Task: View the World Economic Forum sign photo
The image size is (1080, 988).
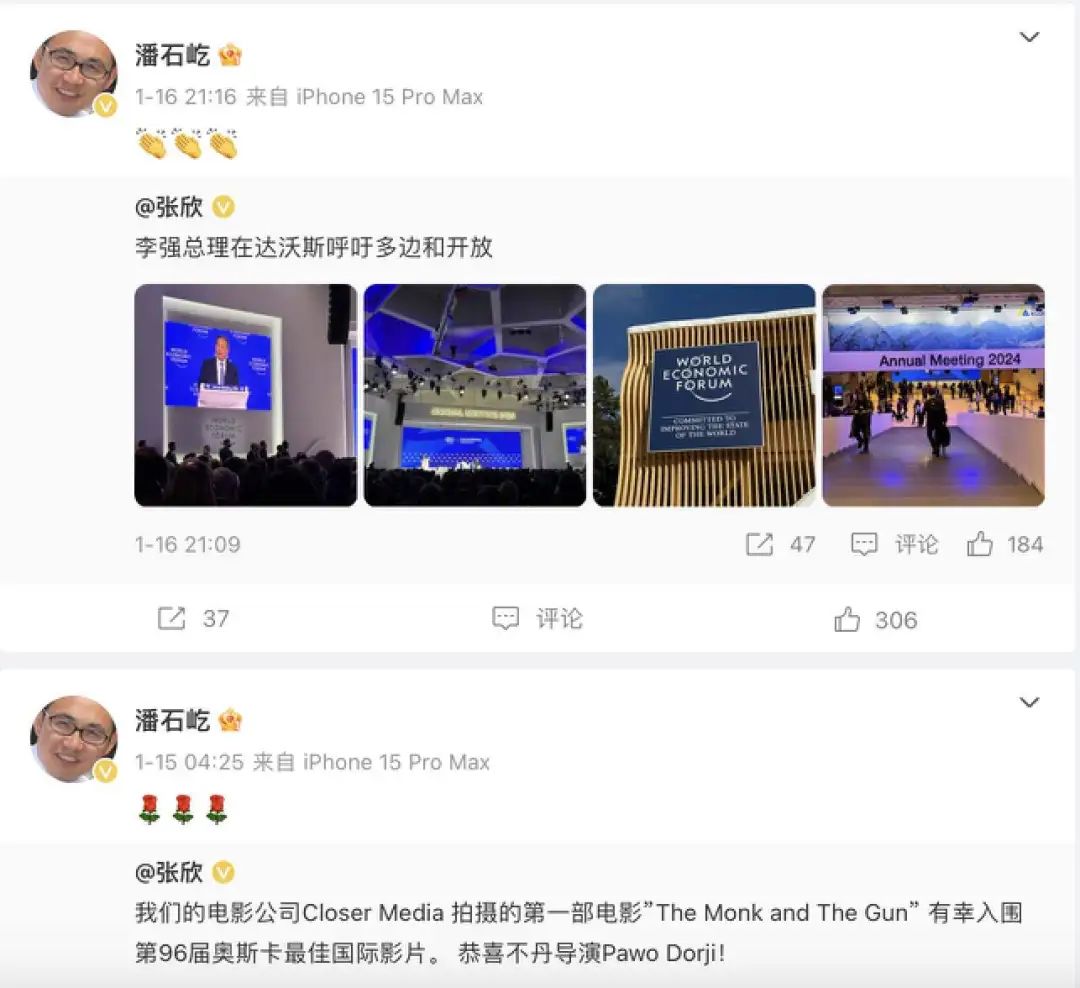Action: [704, 395]
